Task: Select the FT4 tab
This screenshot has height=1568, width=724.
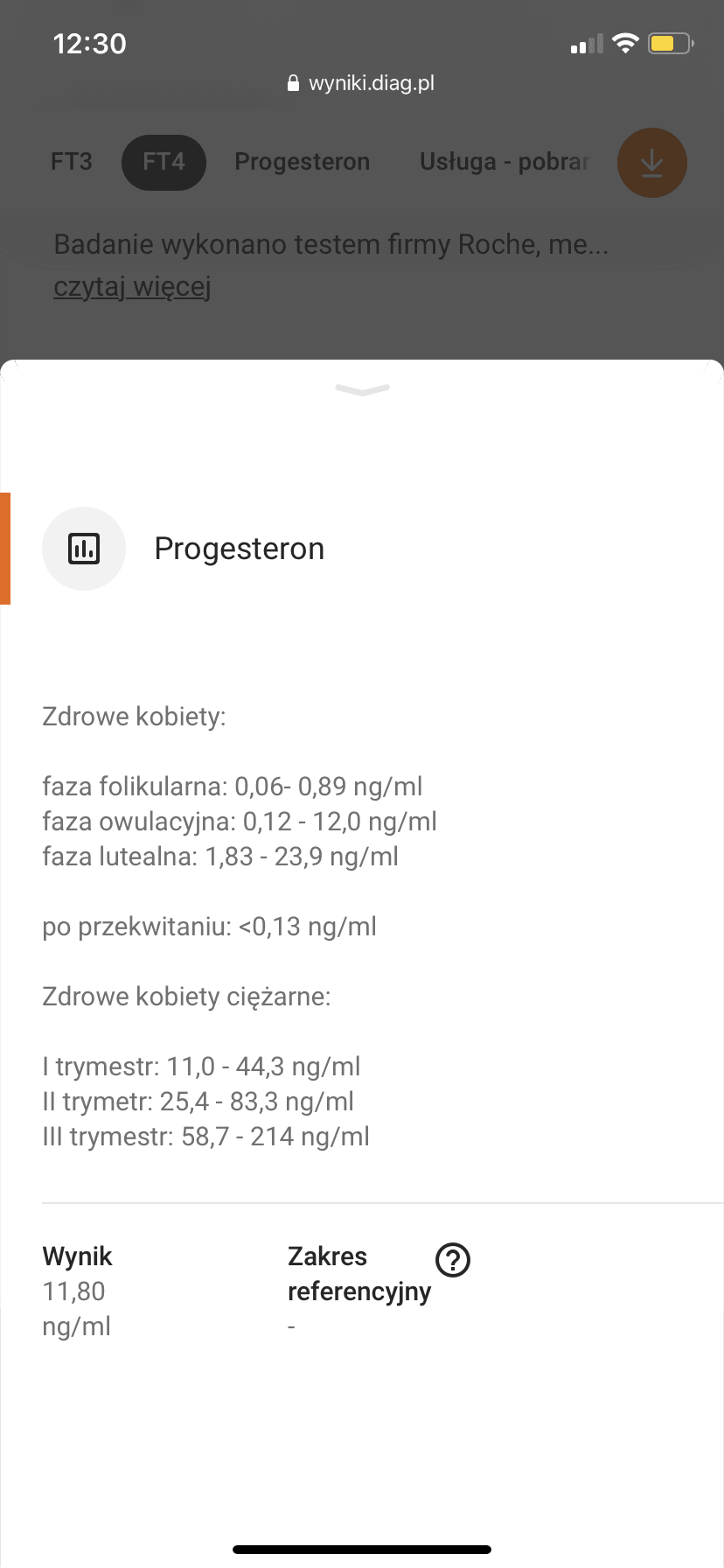Action: 164,162
